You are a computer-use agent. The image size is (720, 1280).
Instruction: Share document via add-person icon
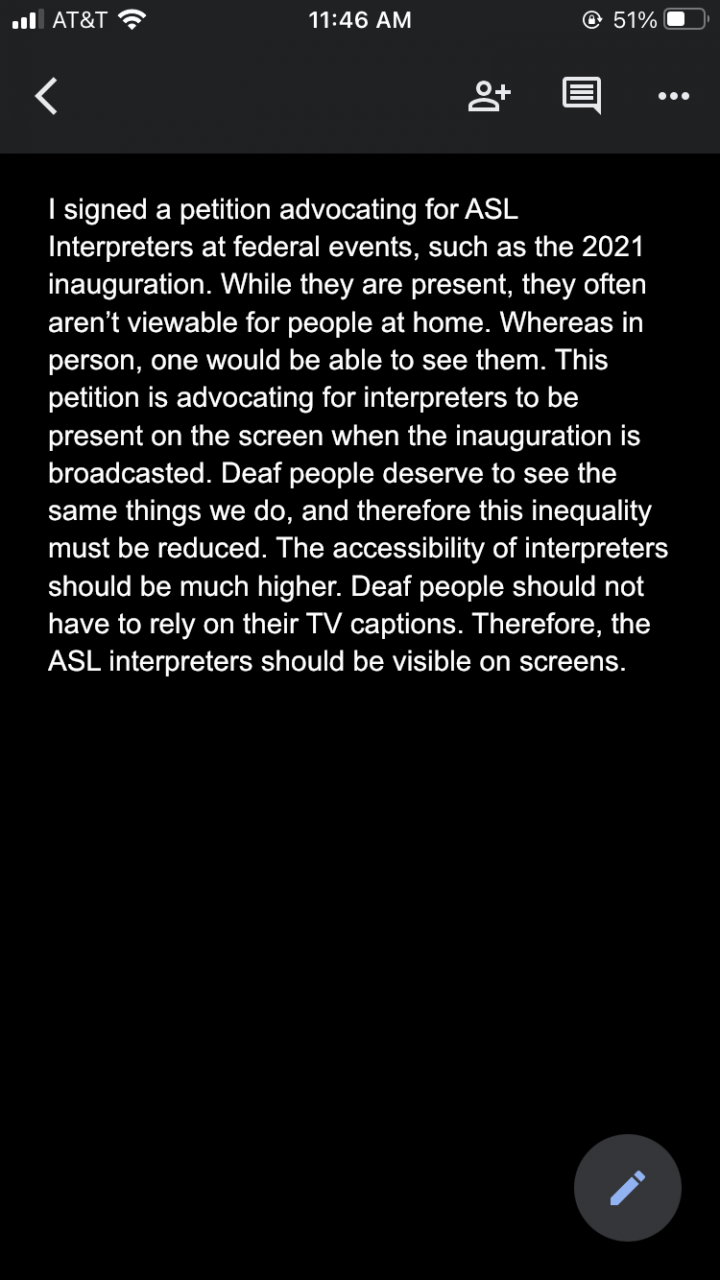coord(489,96)
